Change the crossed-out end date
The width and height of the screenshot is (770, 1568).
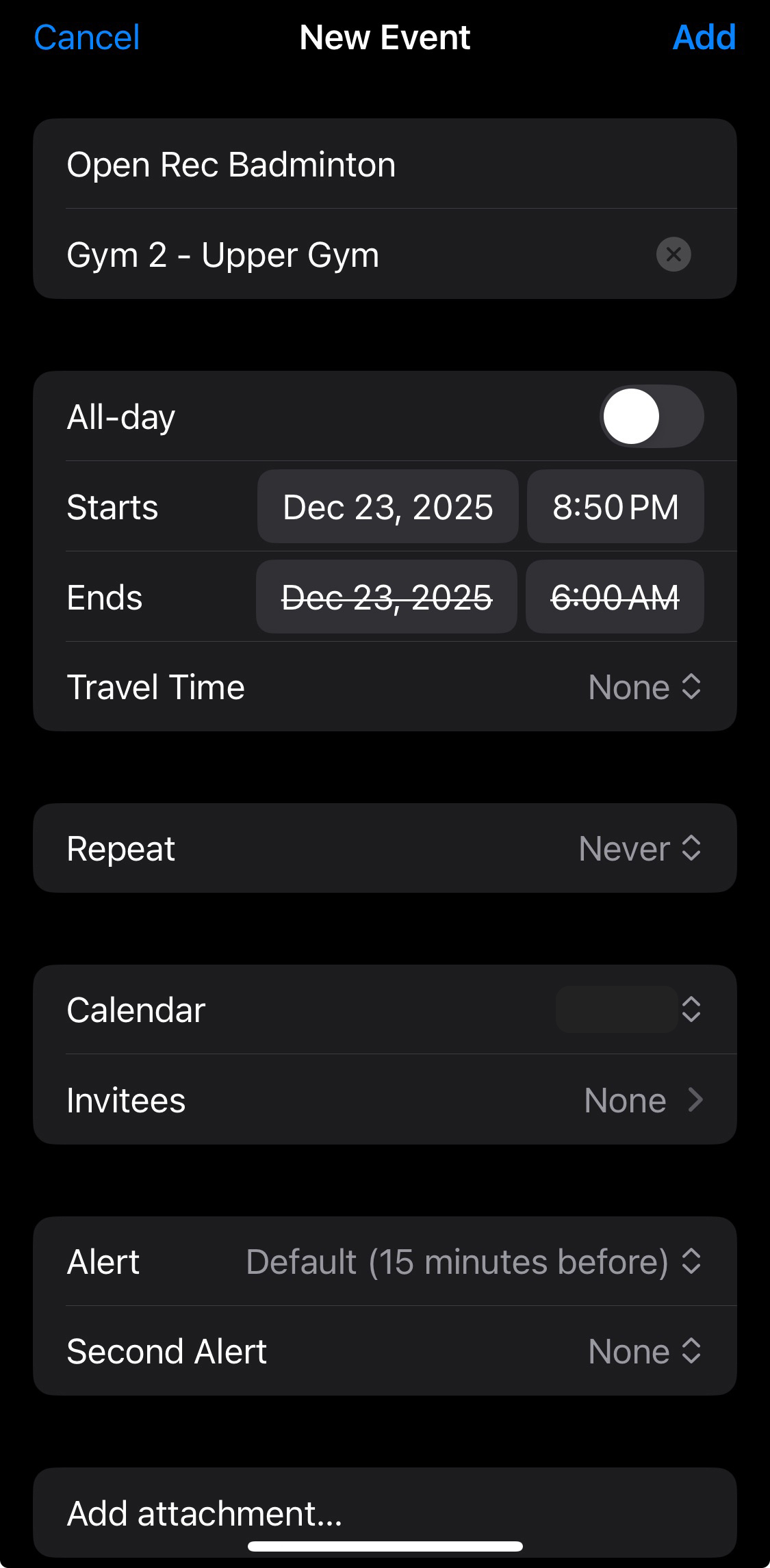(x=387, y=597)
